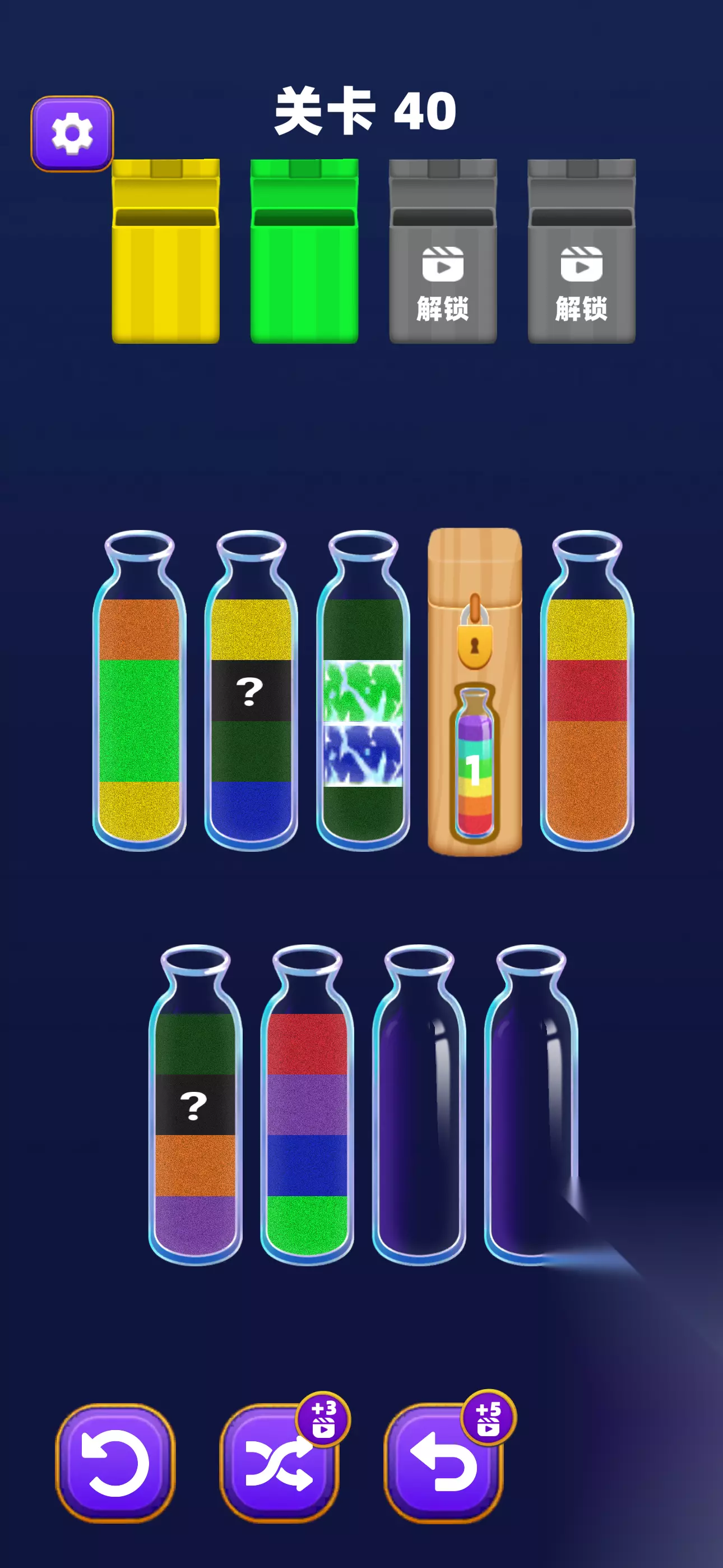Select the bottle with yellow on top and blue at bottom
Viewport: 723px width, 1568px height.
point(251,690)
